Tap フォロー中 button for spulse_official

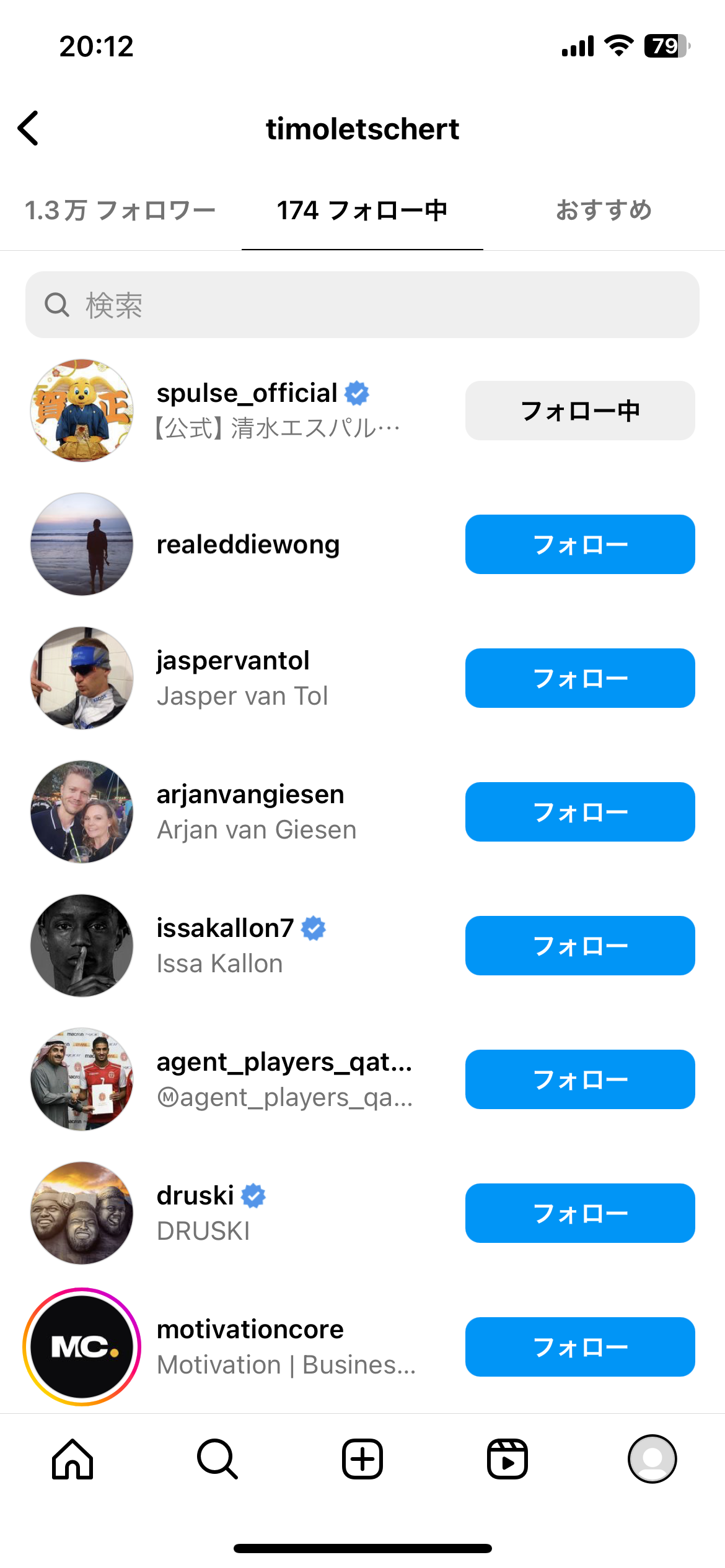[580, 411]
